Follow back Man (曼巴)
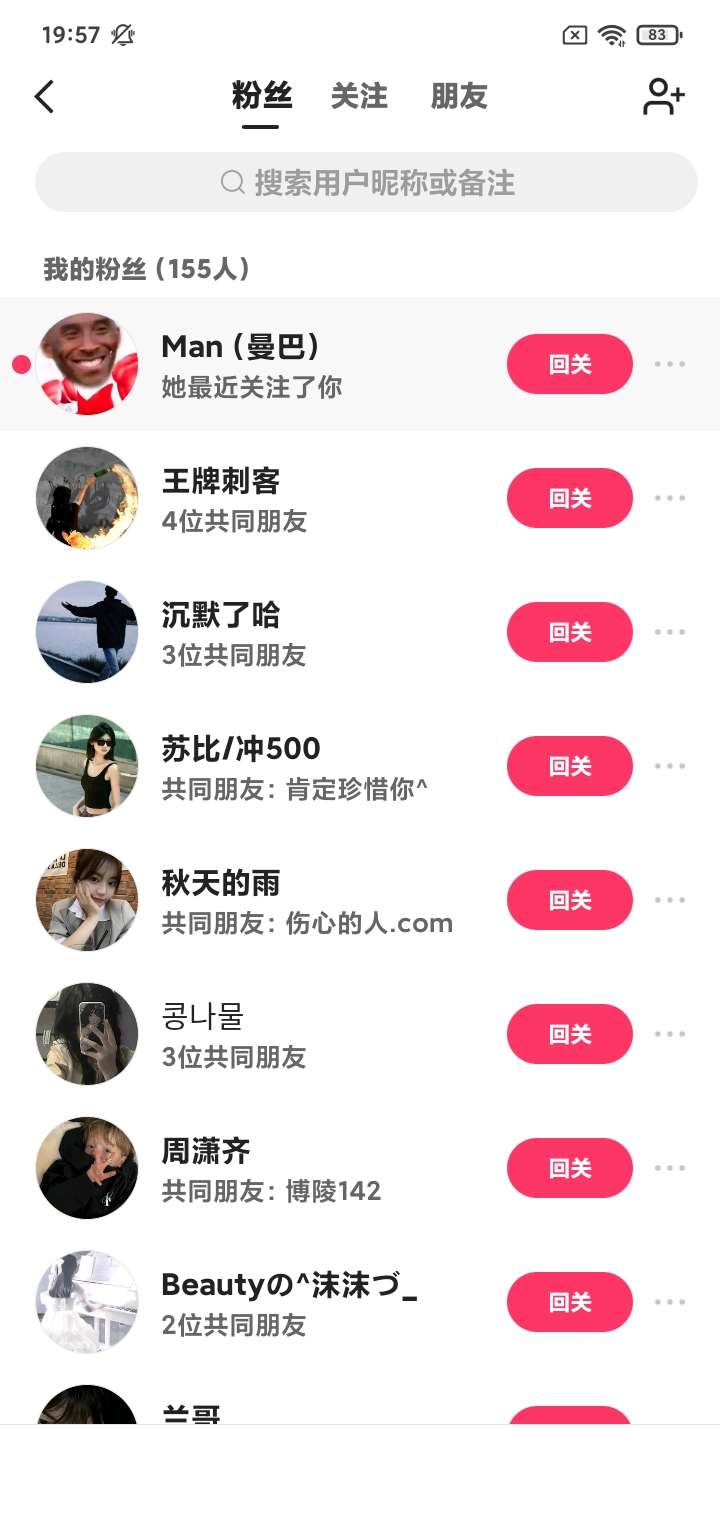Viewport: 720px width, 1520px height. (570, 364)
